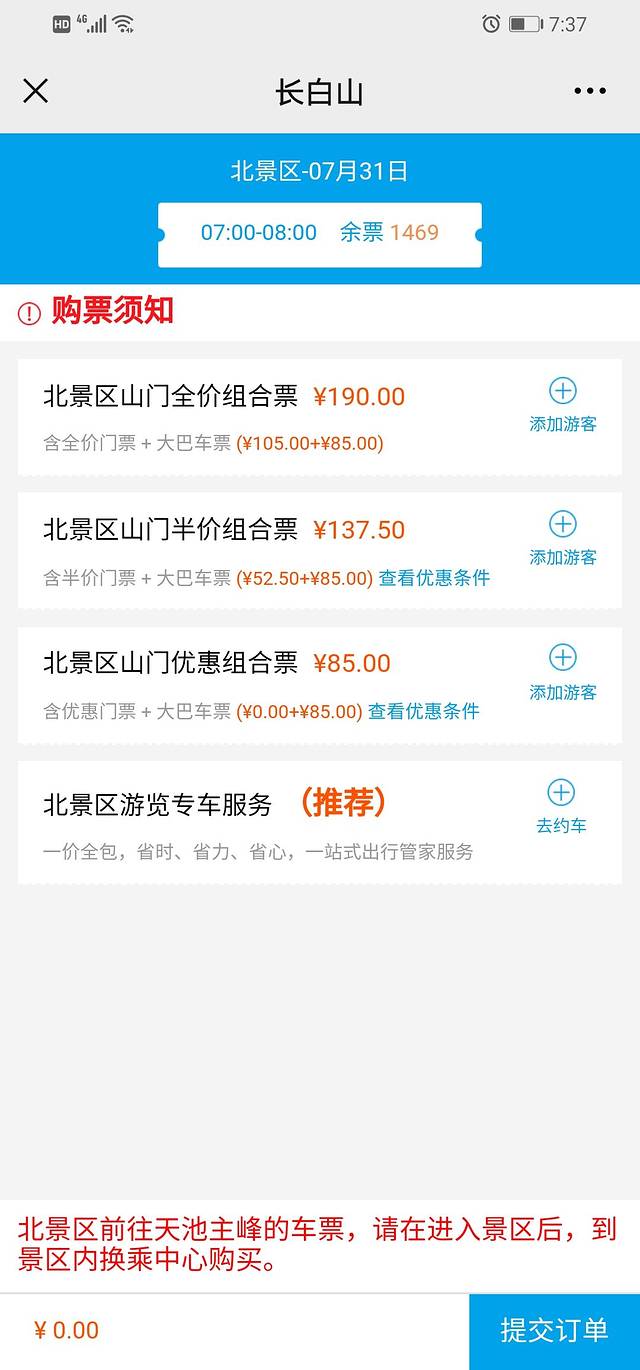640x1370 pixels.
Task: Add a visitor for 优惠组合票
Action: 563,672
